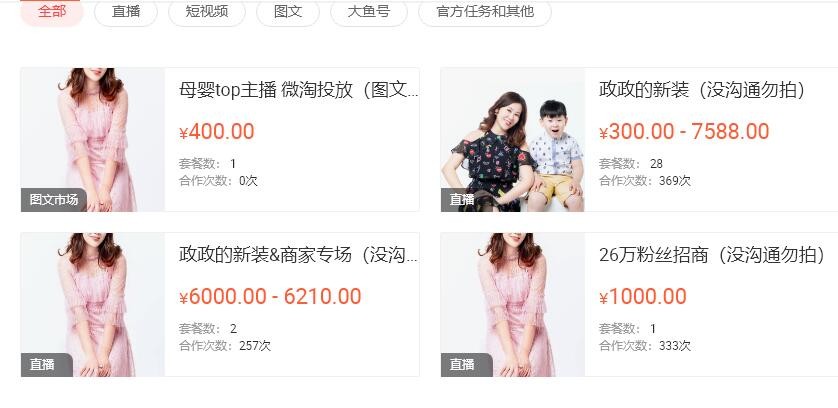Open 政政的新装 ¥300.00 - 7588.00 card

[702, 90]
